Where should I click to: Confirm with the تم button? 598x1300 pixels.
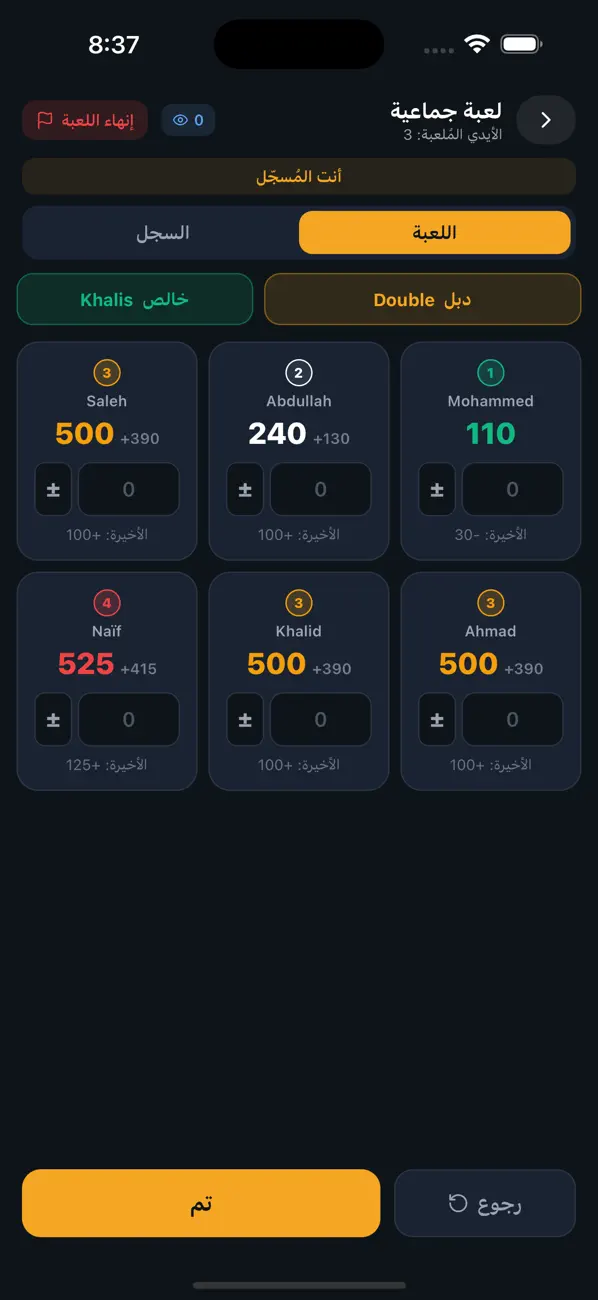tap(201, 1204)
